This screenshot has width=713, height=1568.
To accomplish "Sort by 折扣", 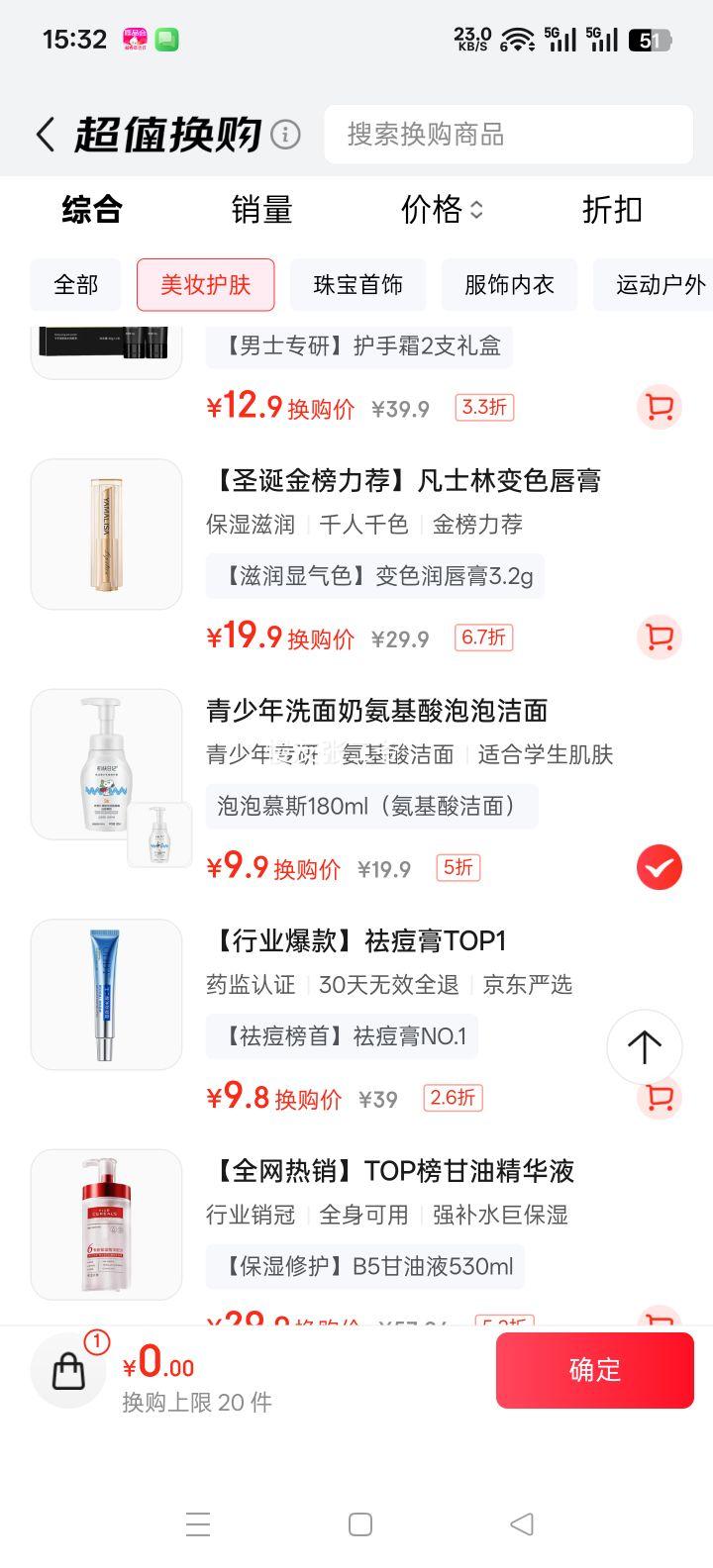I will tap(612, 210).
